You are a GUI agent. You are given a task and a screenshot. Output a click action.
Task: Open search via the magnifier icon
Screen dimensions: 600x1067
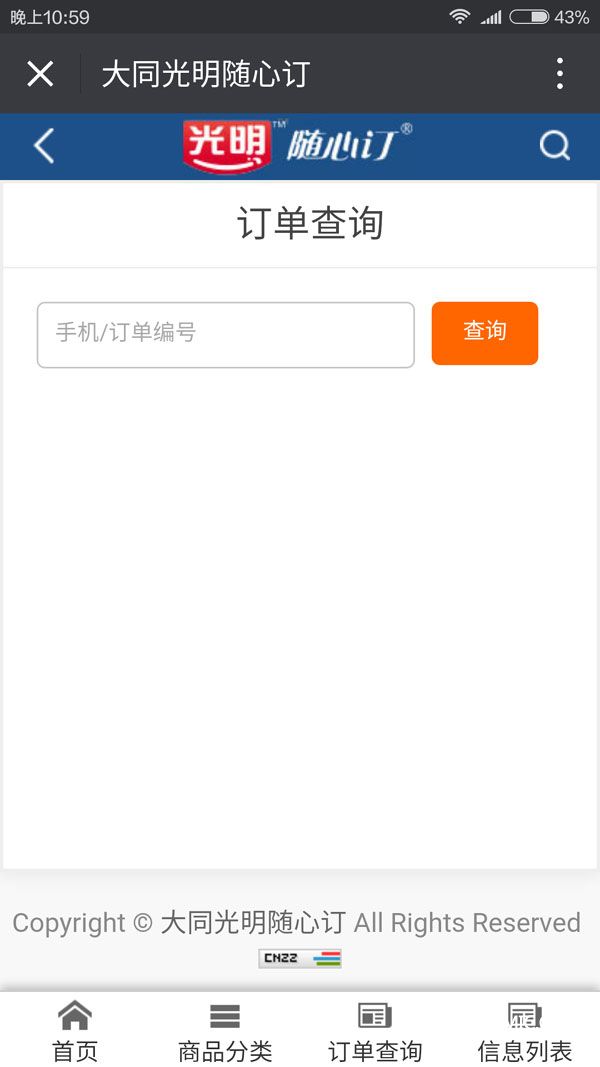pos(554,146)
